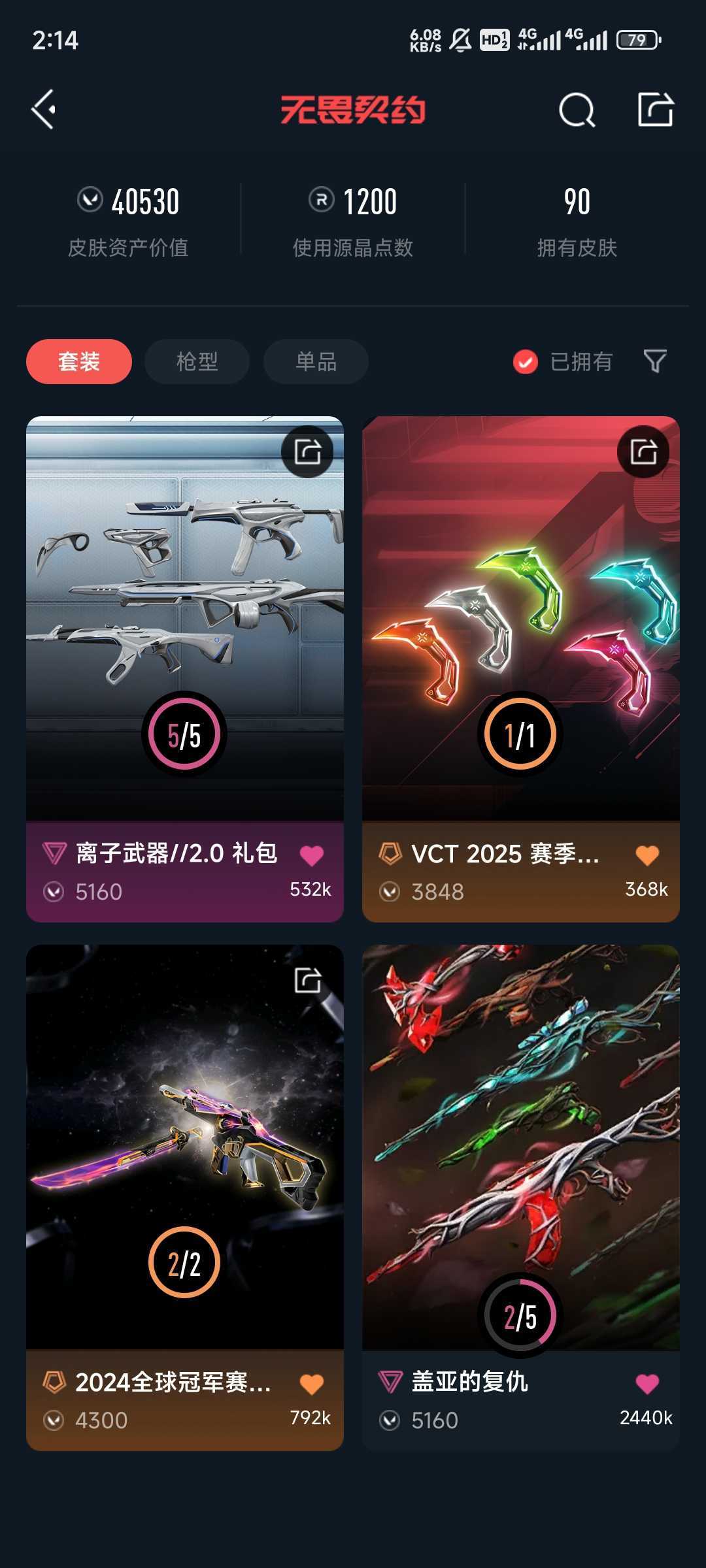Open the 盖亚的复仇 card

click(x=521, y=1198)
